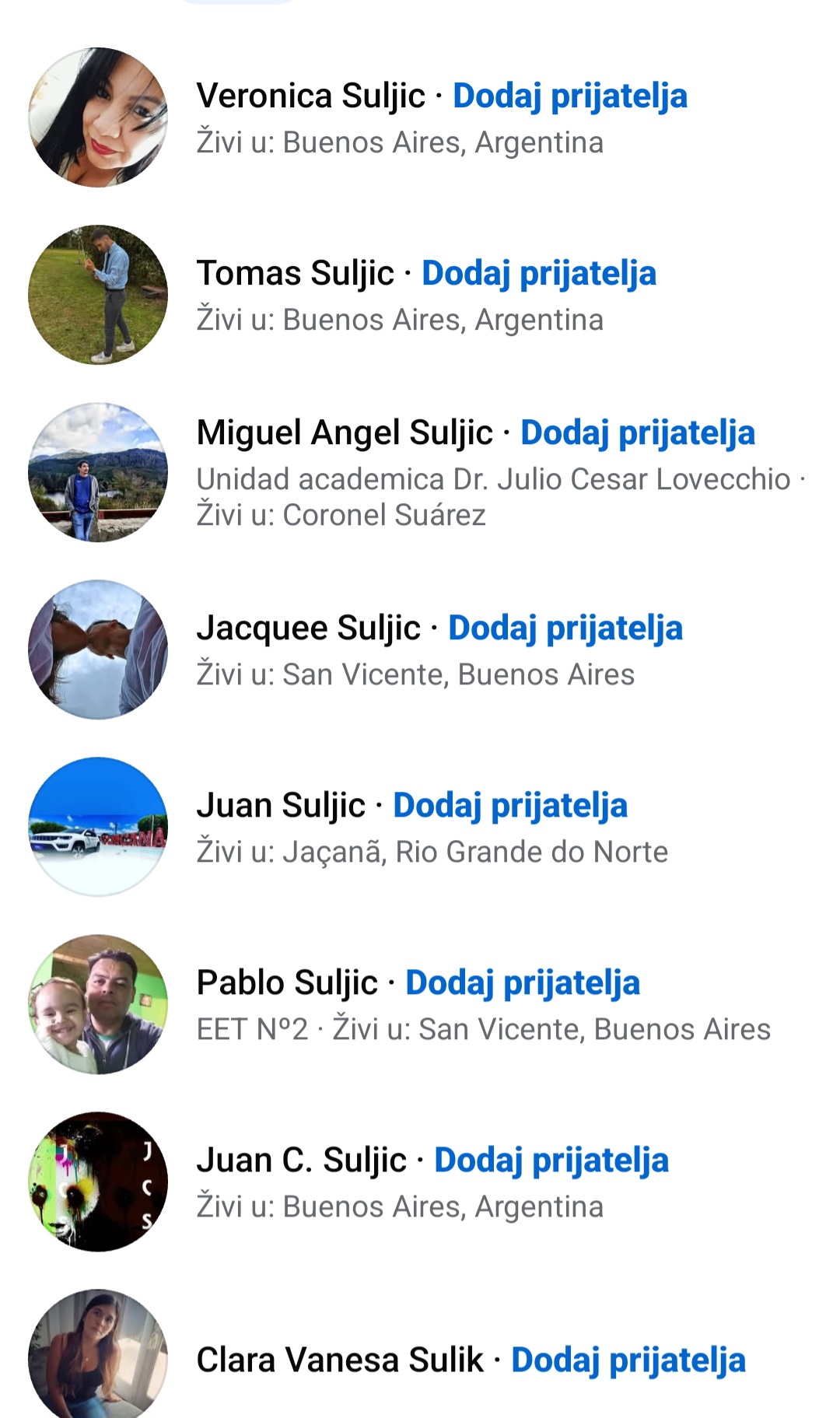Tap Dodaj prijatelja beside Juan Suljic
The height and width of the screenshot is (1418, 840).
[x=509, y=806]
